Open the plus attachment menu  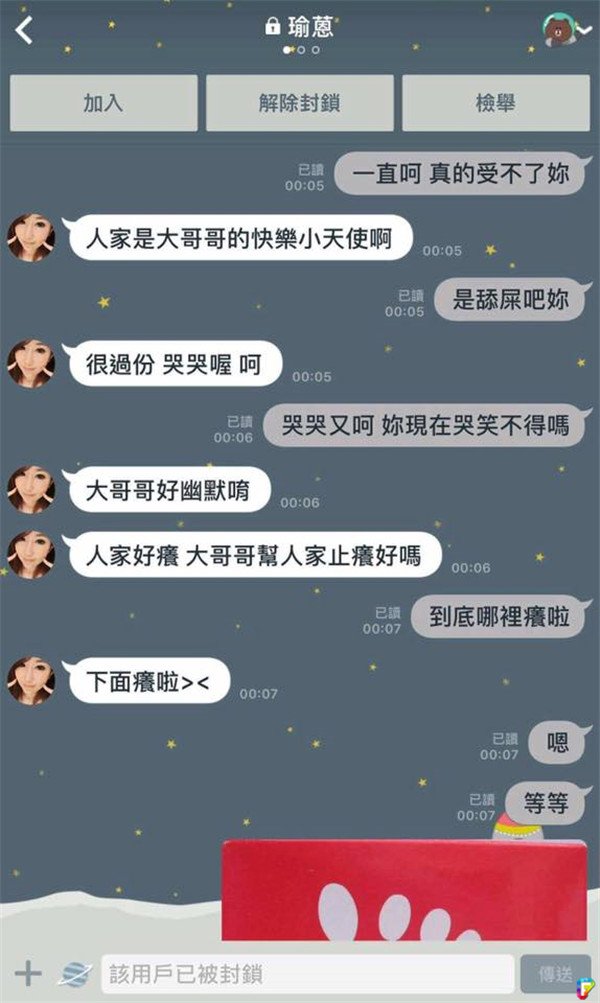pyautogui.click(x=27, y=972)
